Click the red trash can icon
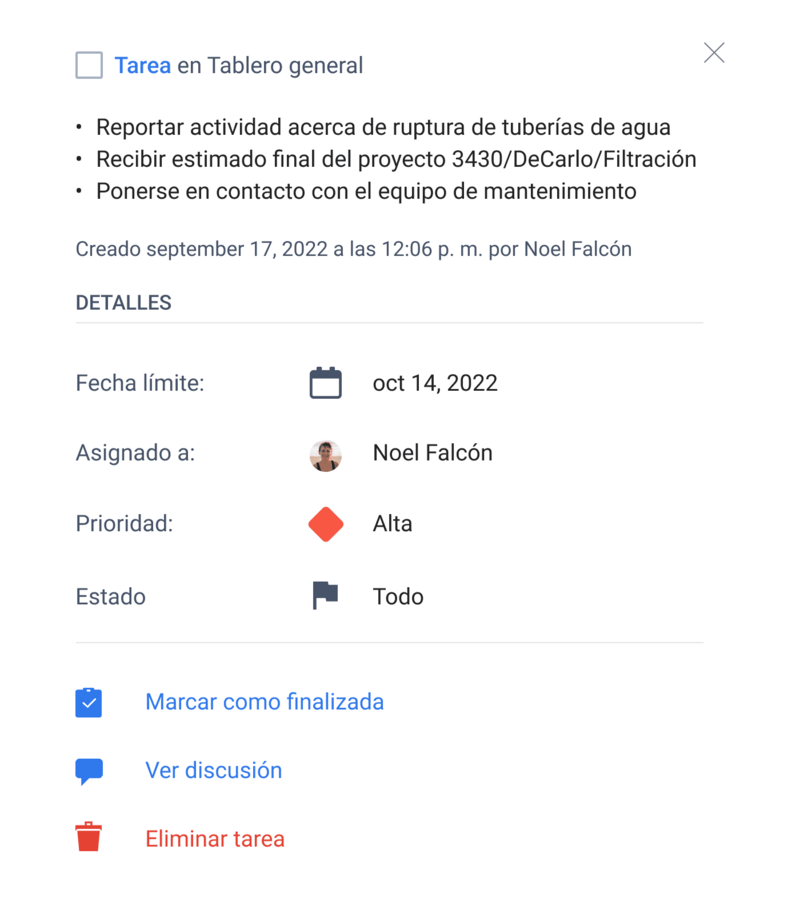Image resolution: width=800 pixels, height=914 pixels. (88, 838)
